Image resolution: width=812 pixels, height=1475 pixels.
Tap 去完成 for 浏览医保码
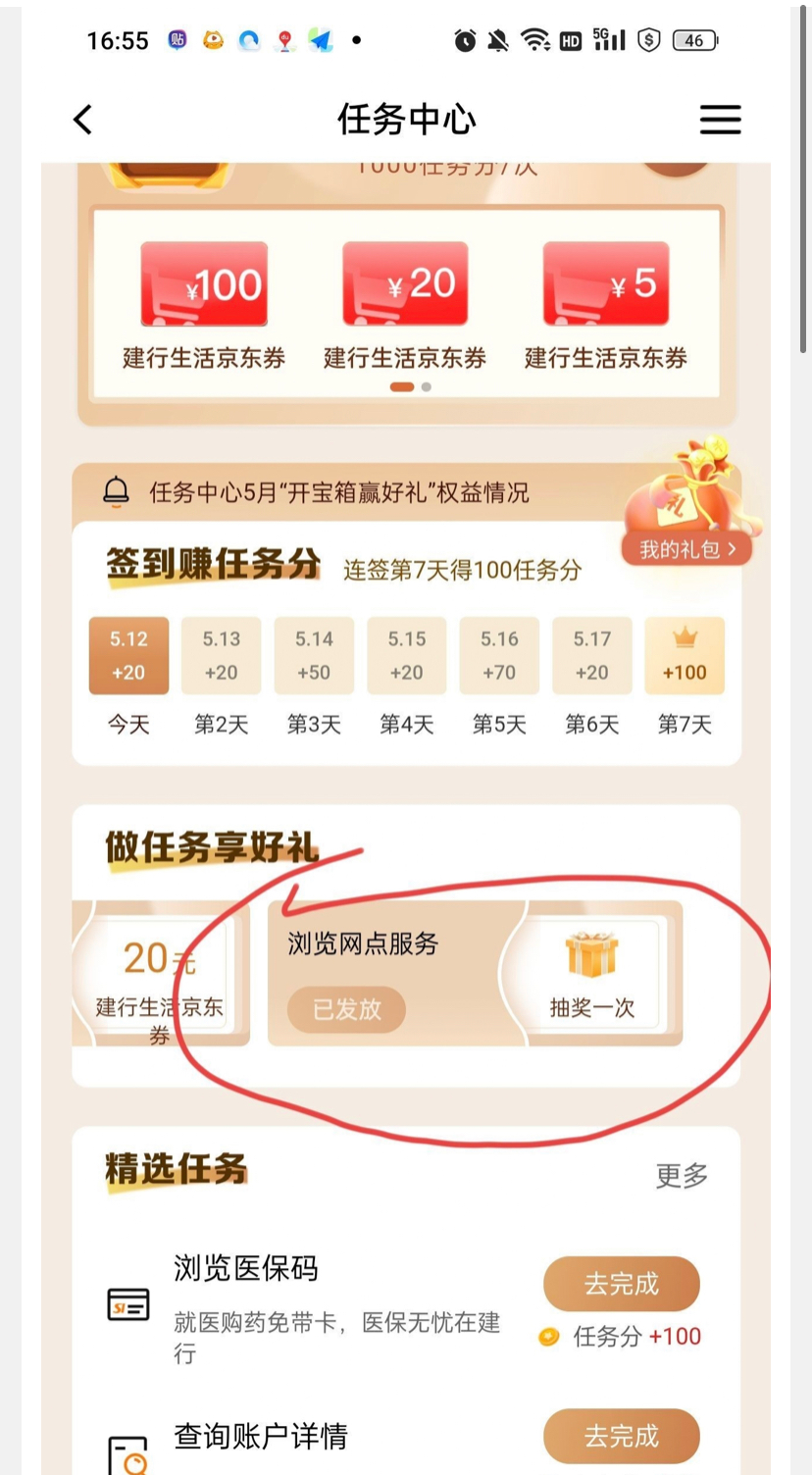click(x=621, y=1284)
